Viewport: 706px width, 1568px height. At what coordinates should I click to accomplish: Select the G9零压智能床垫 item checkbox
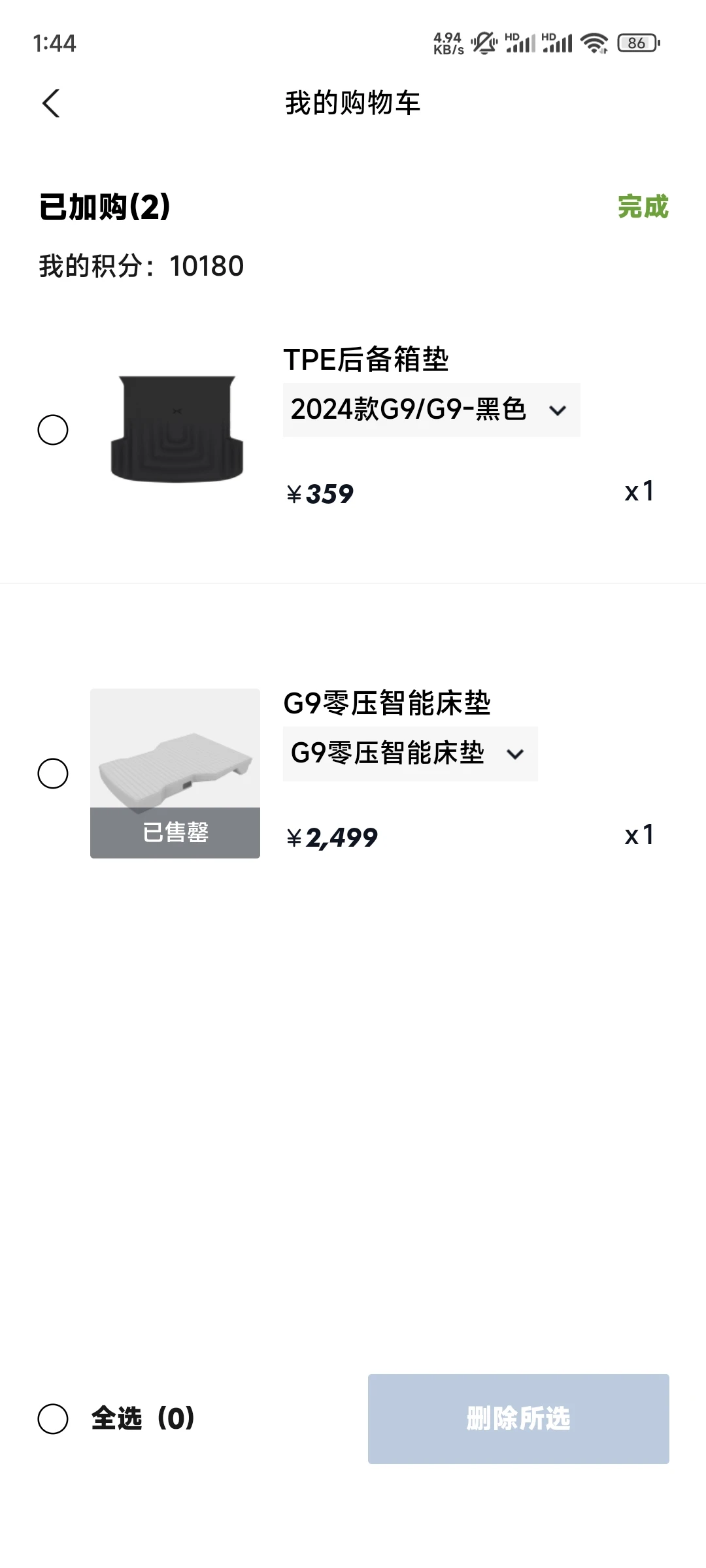pos(53,774)
